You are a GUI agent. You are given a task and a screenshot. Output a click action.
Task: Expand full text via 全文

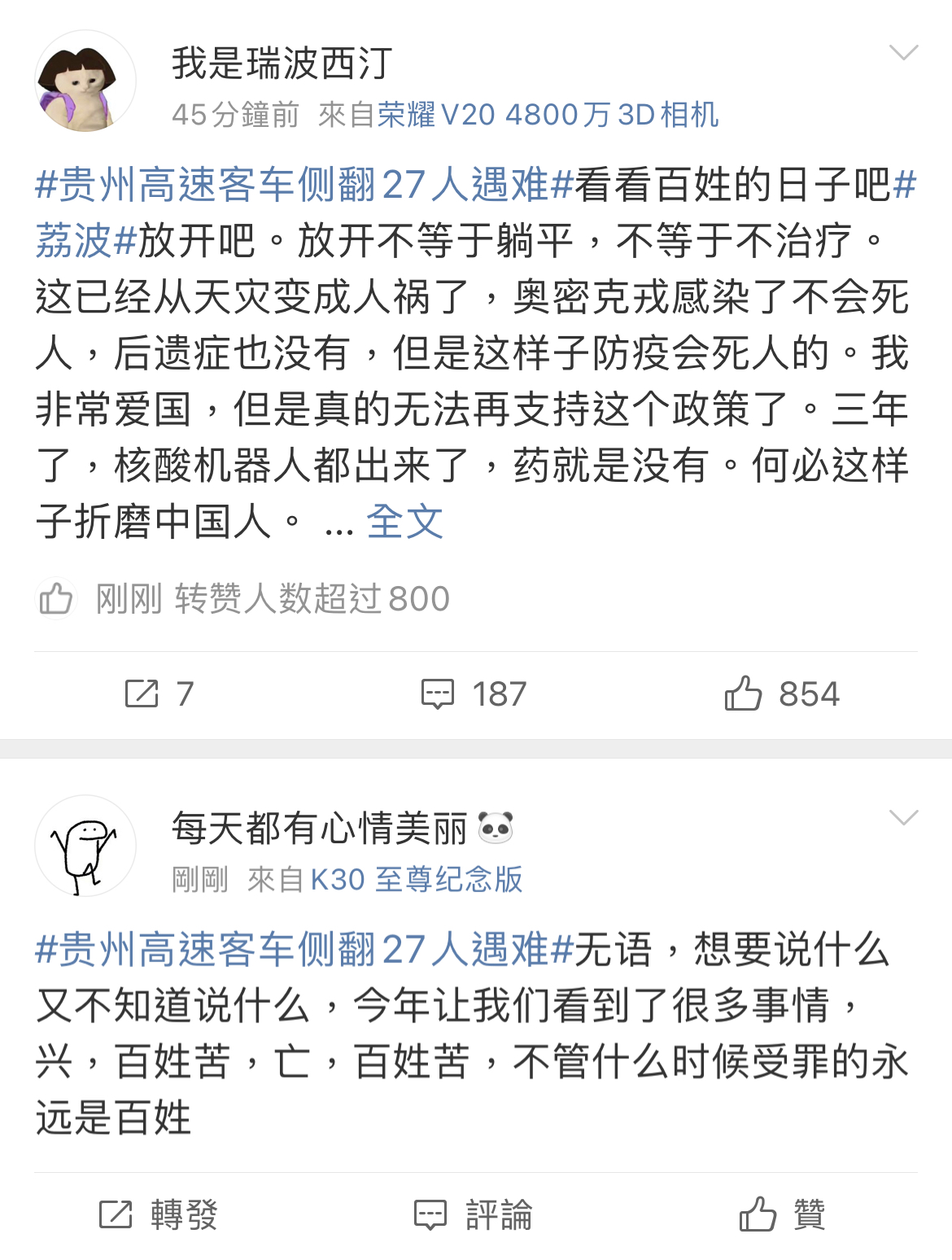tap(404, 522)
